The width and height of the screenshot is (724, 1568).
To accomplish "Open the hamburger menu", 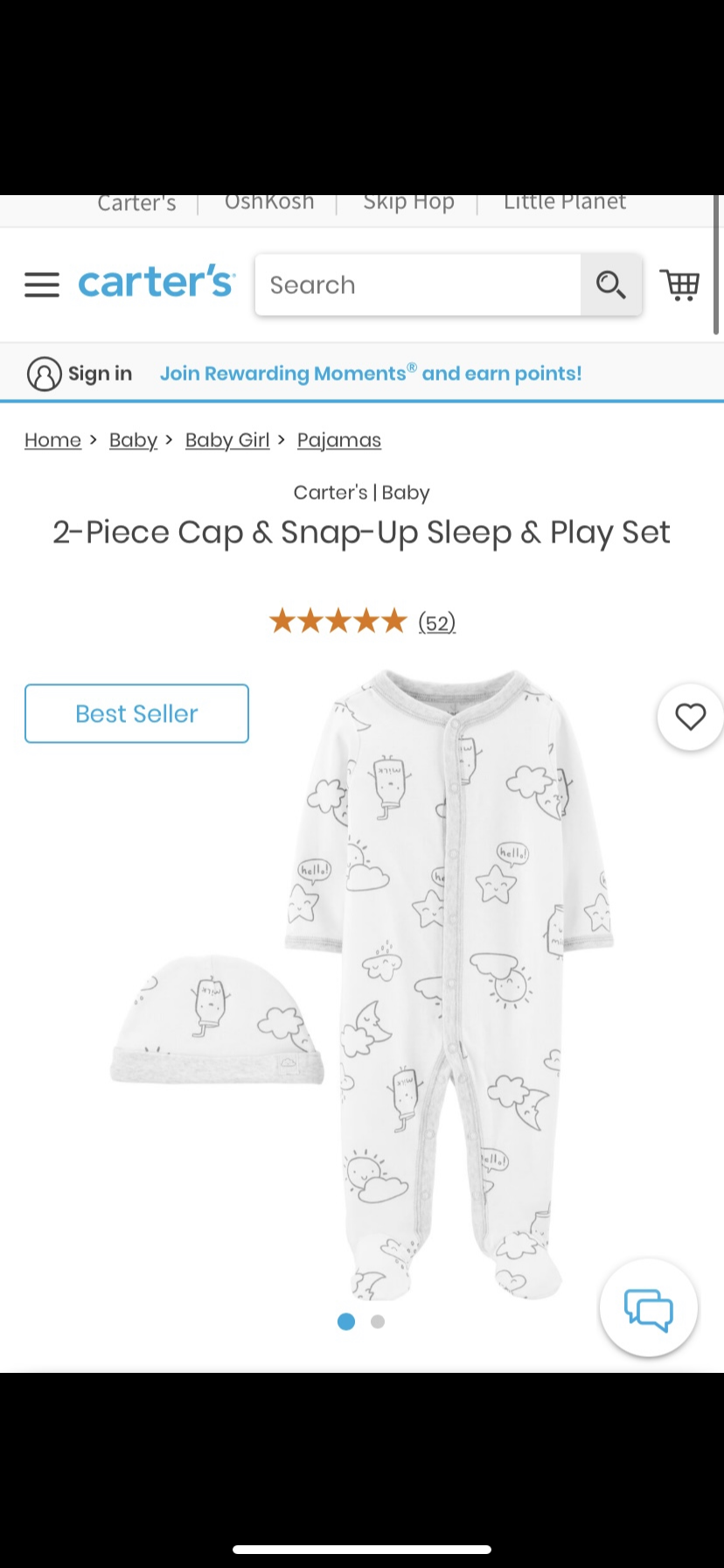I will [x=41, y=284].
